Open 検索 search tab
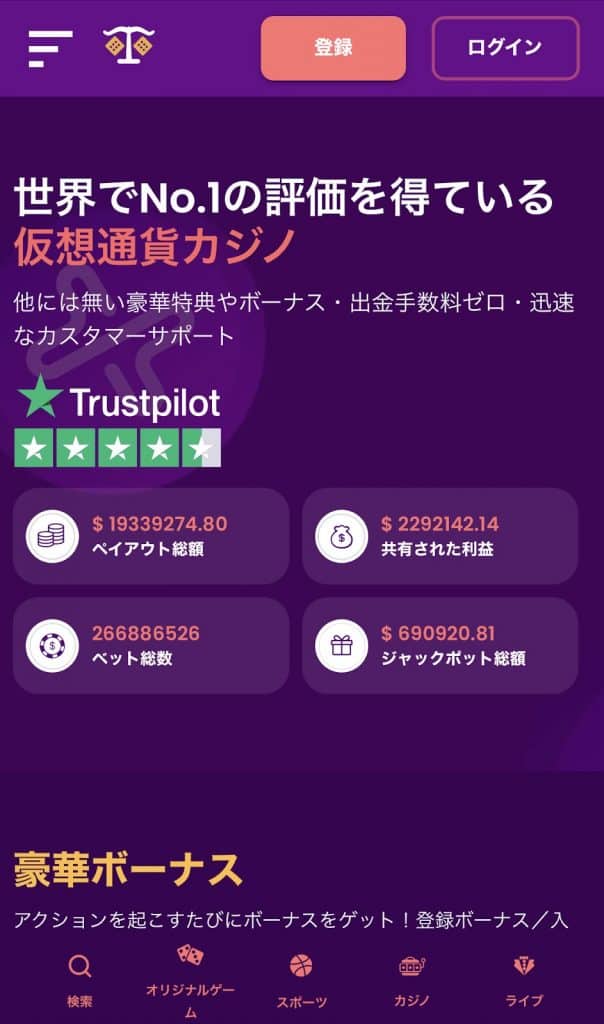The height and width of the screenshot is (1024, 604). 80,980
